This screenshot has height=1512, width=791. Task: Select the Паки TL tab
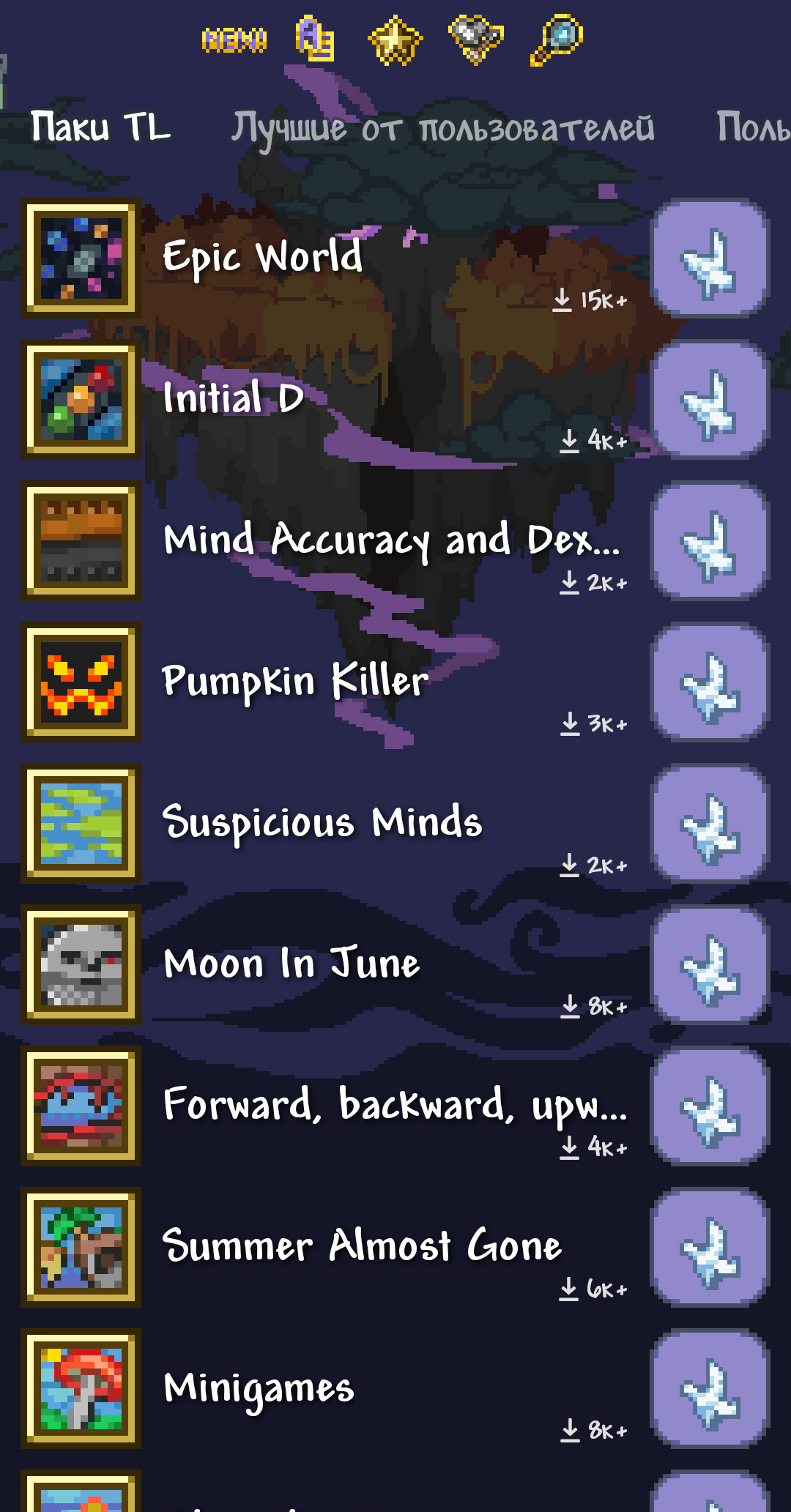pos(101,127)
